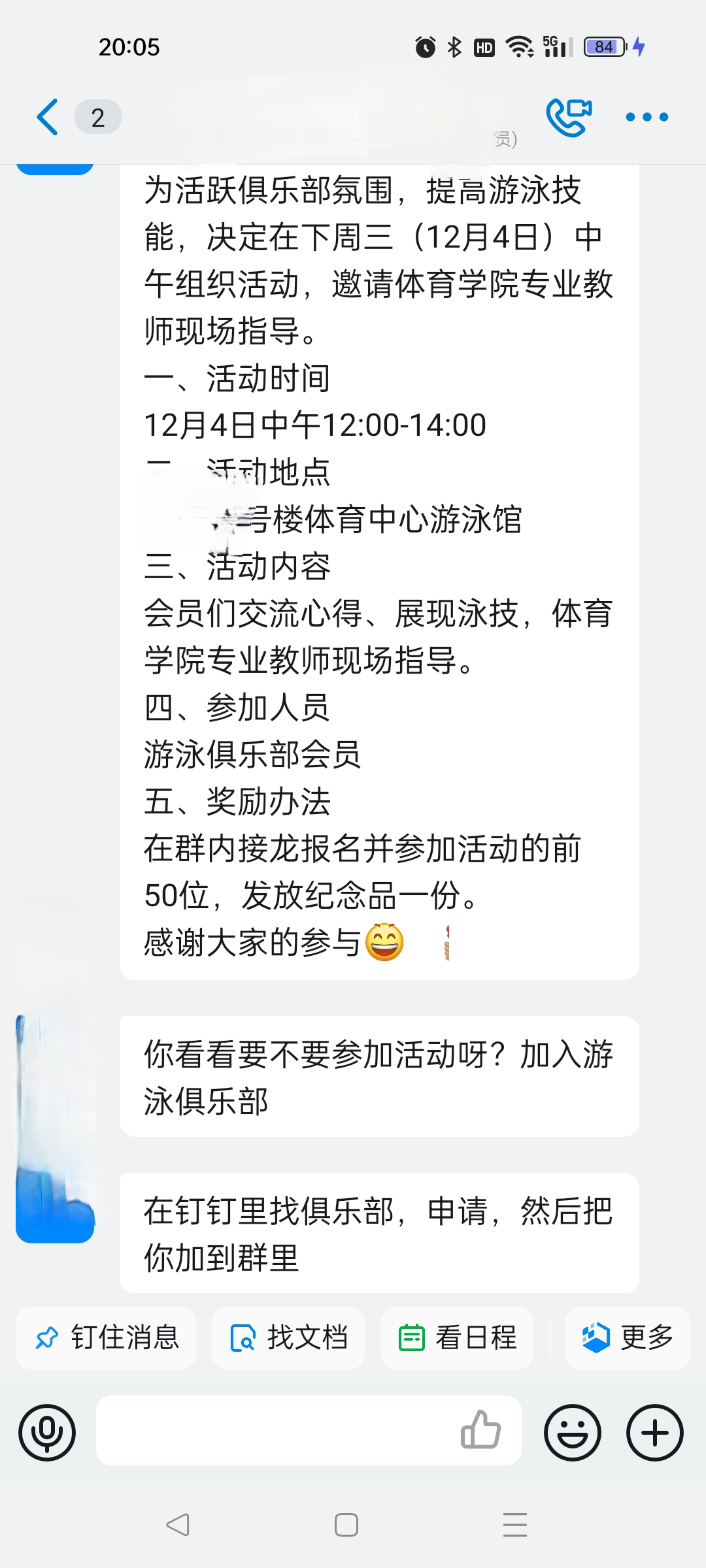Open recent apps navigation button

(516, 1525)
